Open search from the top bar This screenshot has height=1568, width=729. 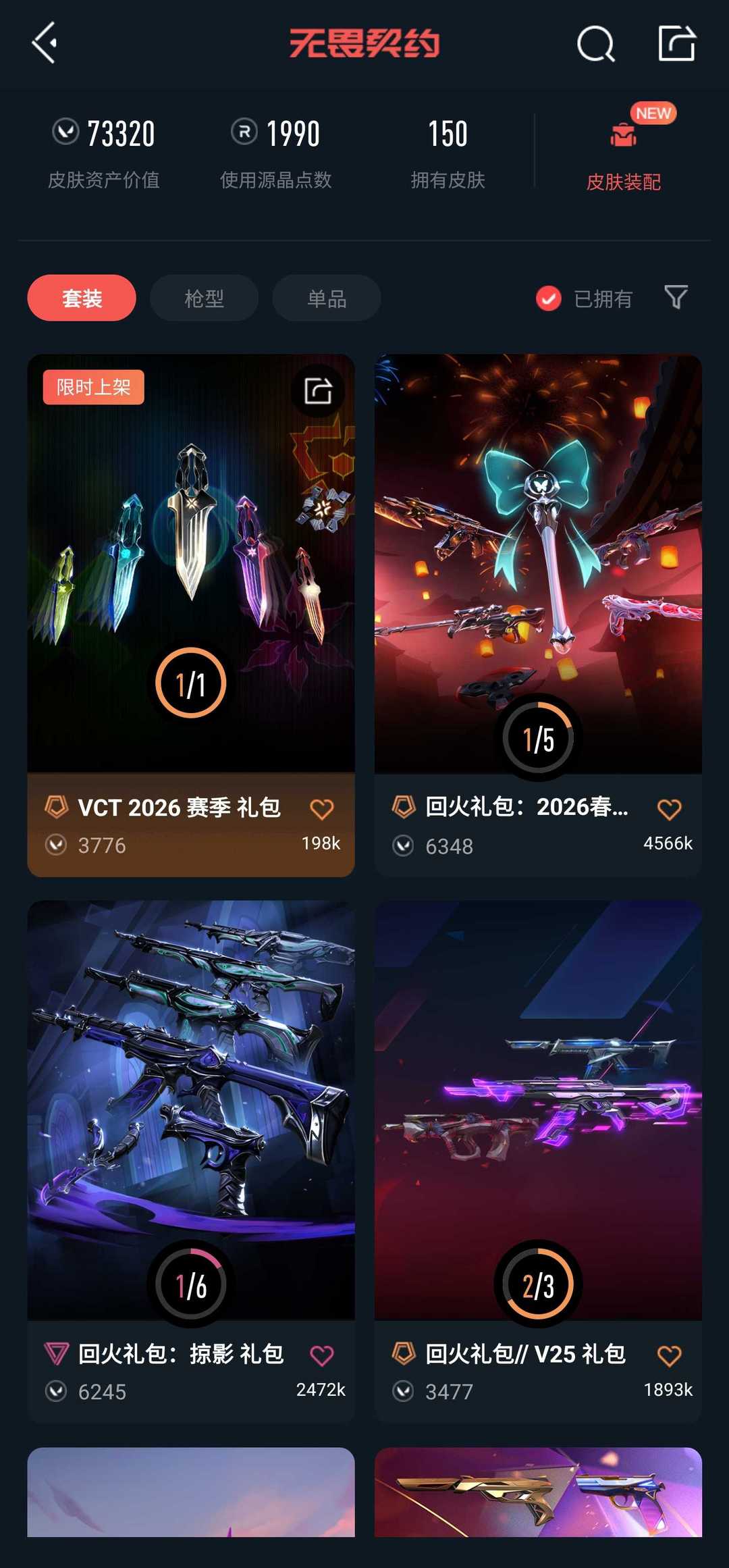pos(595,45)
